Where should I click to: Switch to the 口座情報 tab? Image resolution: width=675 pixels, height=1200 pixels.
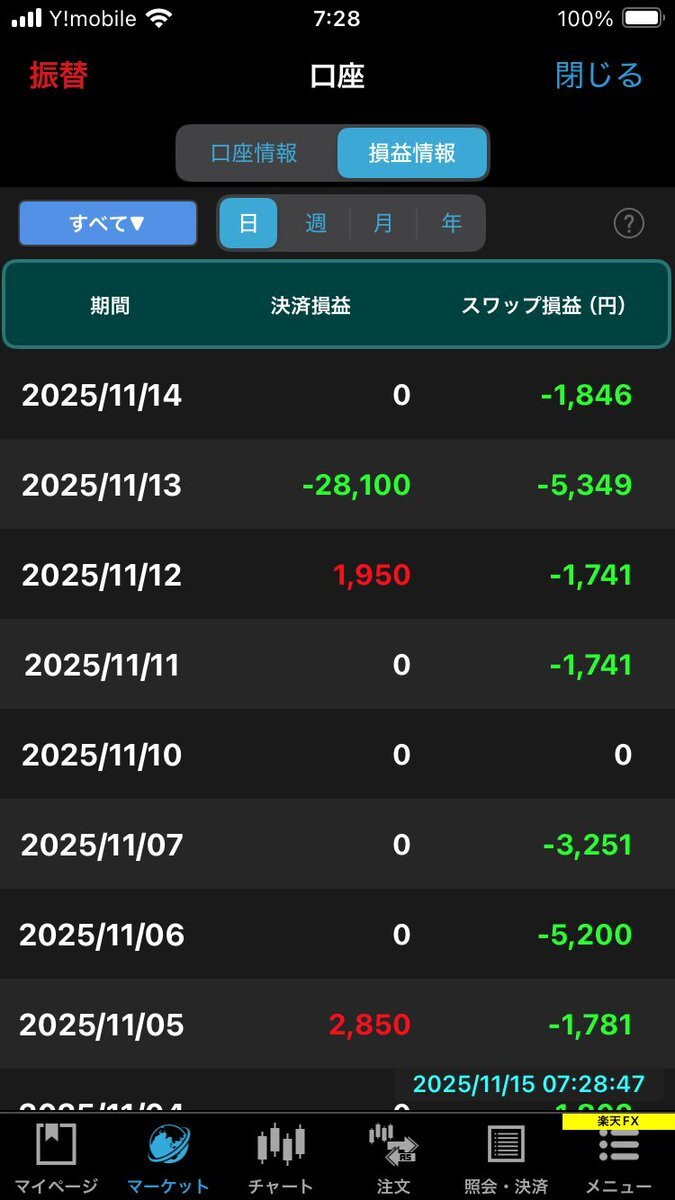tap(254, 153)
